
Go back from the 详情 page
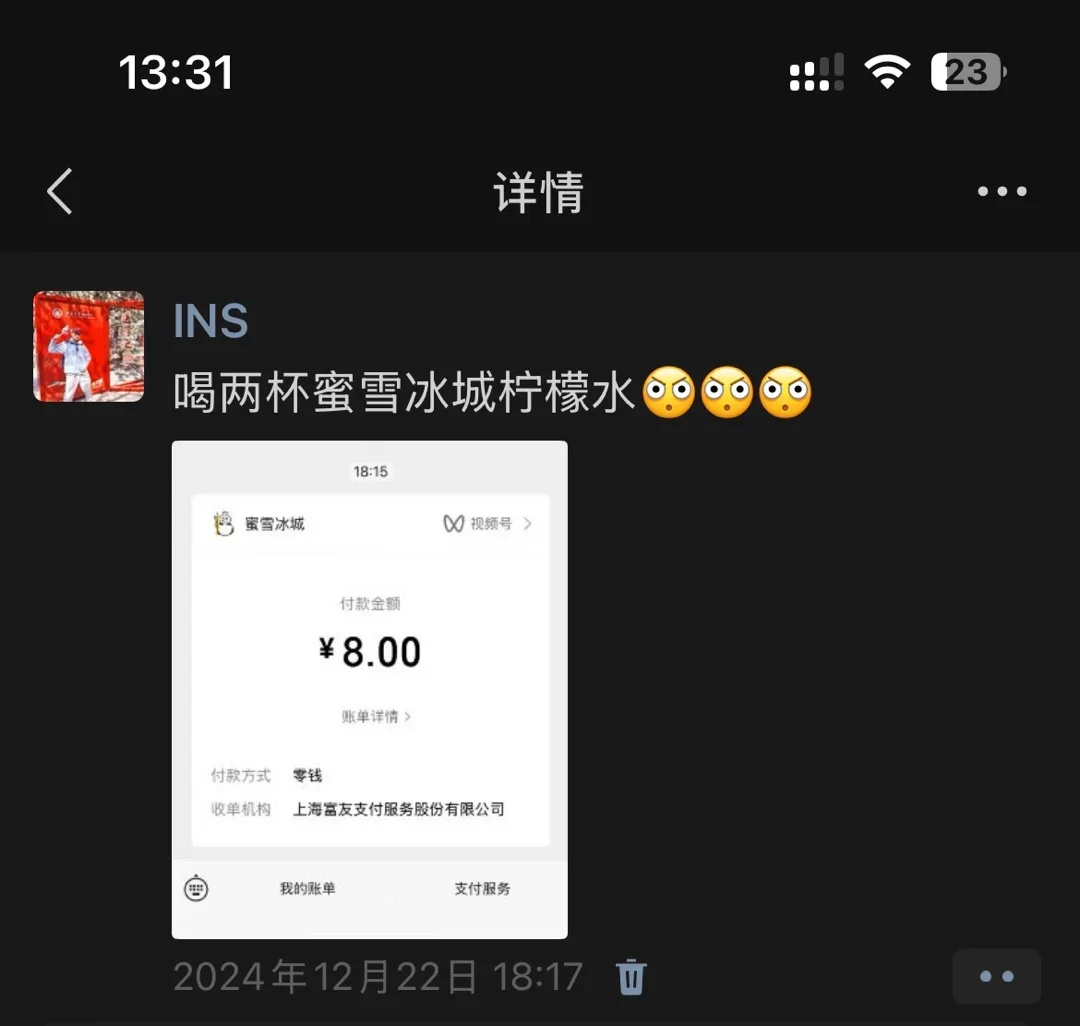pos(60,191)
